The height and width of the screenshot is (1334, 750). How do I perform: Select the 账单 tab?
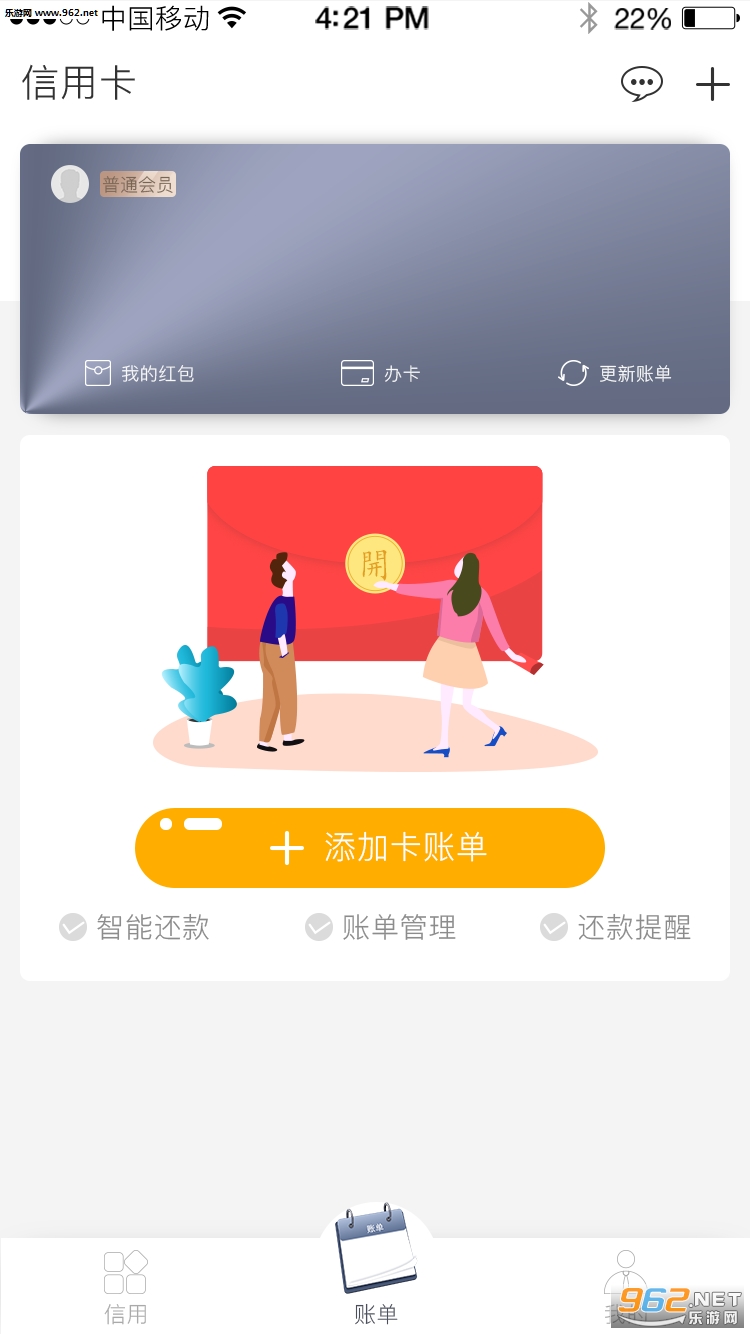coord(376,1270)
